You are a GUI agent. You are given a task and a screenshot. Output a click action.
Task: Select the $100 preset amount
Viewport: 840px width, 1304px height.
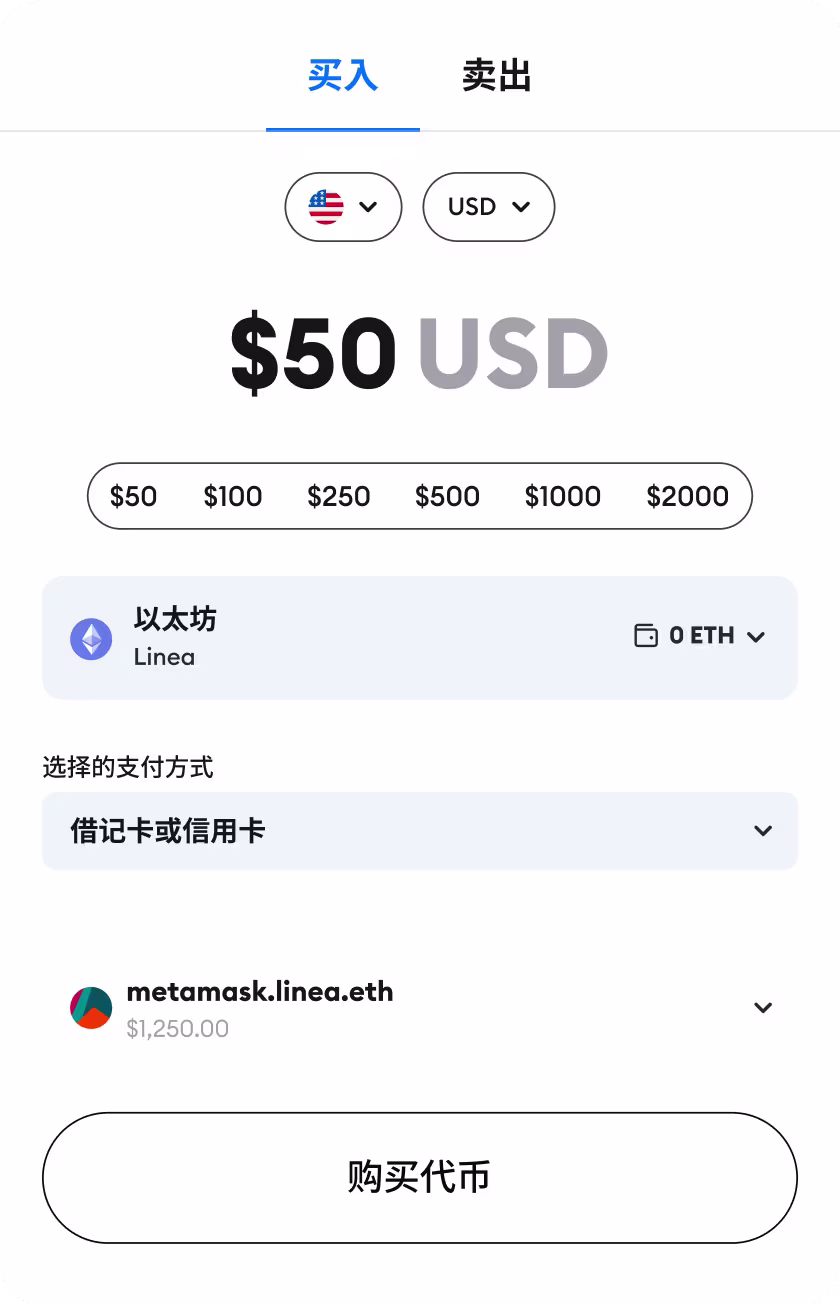(233, 496)
